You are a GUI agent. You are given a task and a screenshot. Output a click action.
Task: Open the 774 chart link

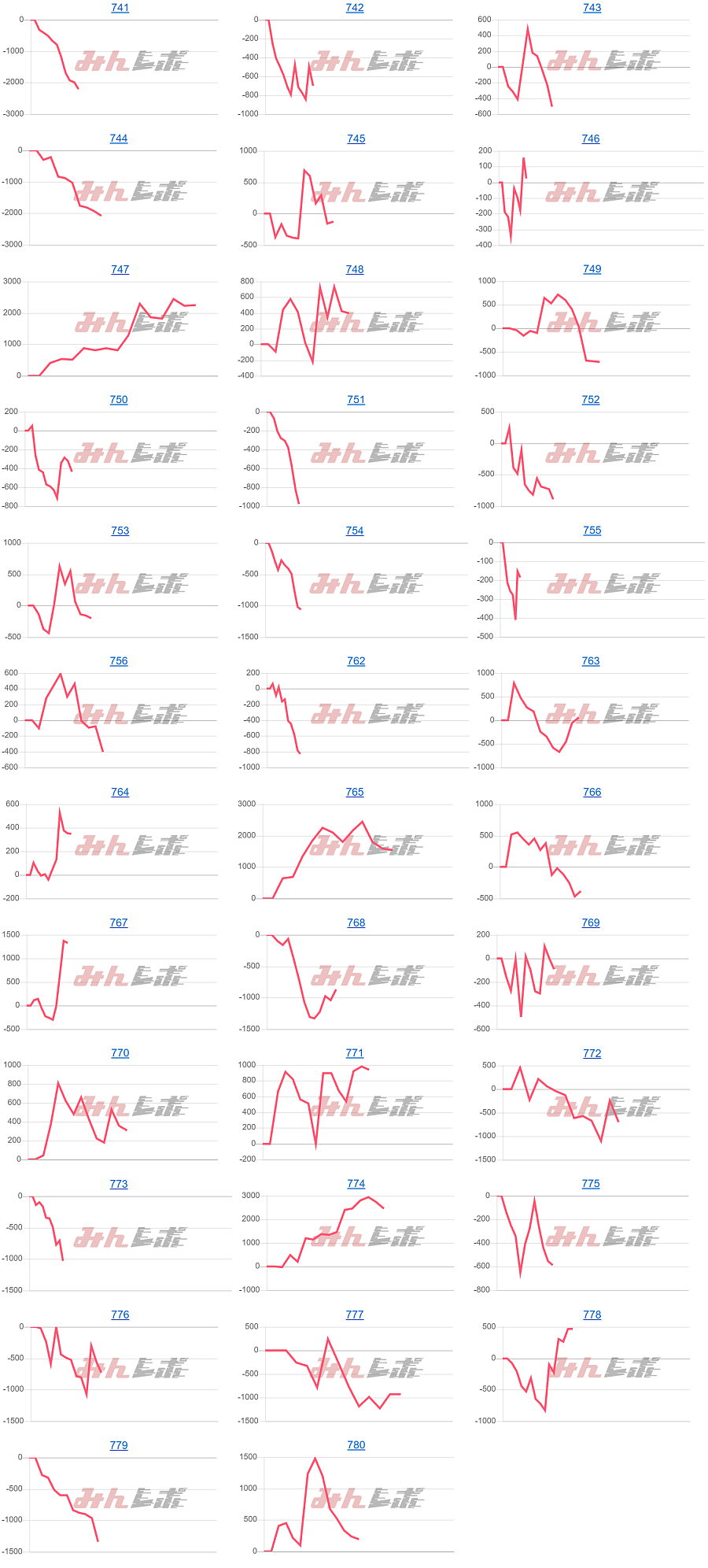tap(356, 1184)
